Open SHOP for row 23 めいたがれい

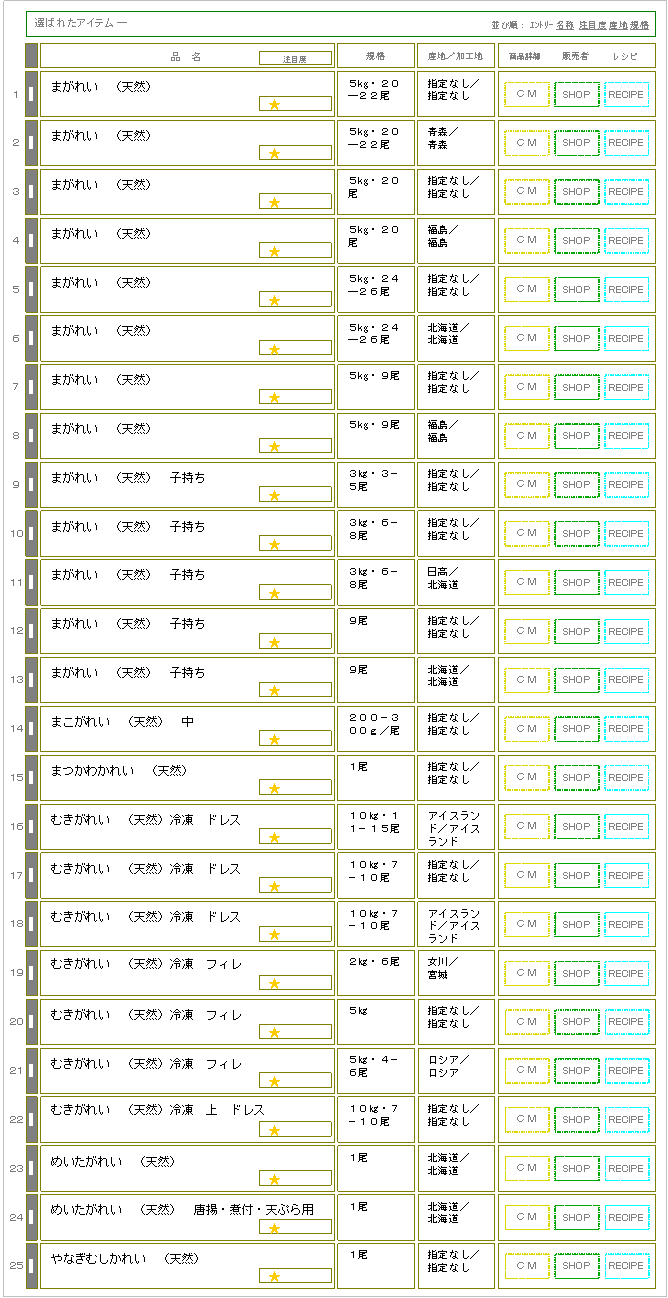point(577,1168)
